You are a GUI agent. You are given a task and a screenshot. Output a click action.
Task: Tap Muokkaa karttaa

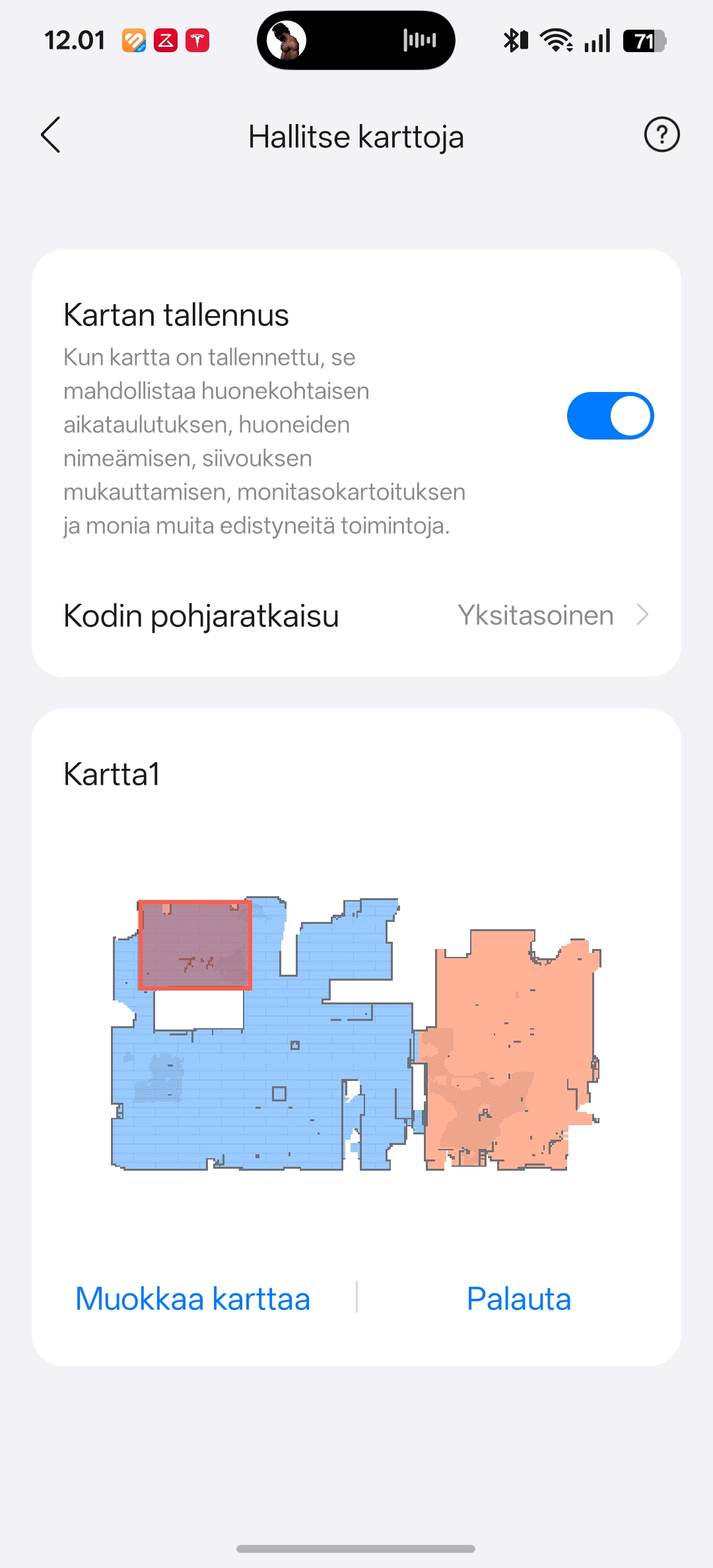[x=193, y=1299]
